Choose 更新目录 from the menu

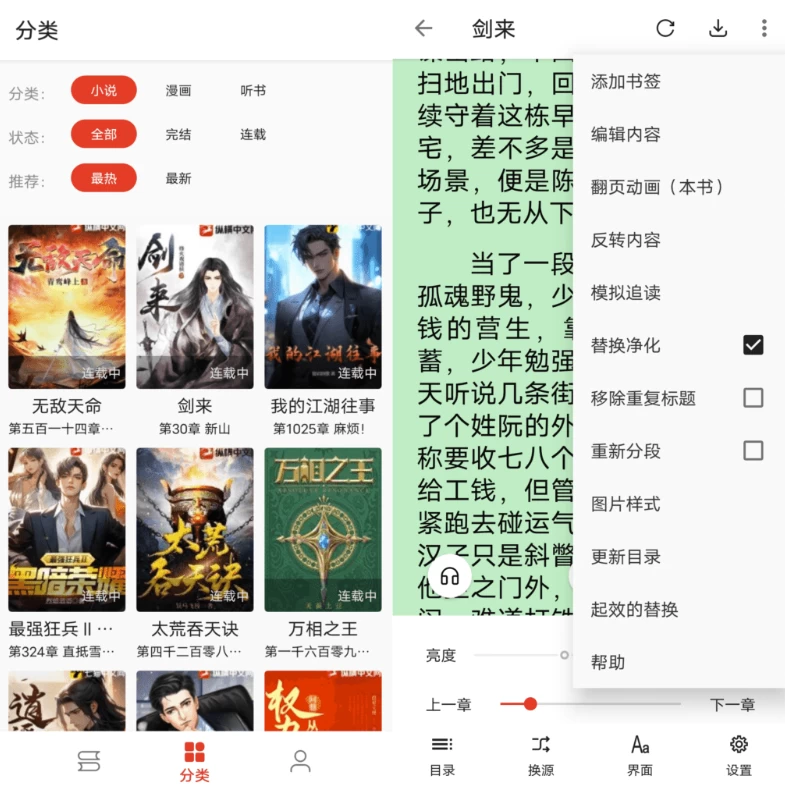coord(626,557)
